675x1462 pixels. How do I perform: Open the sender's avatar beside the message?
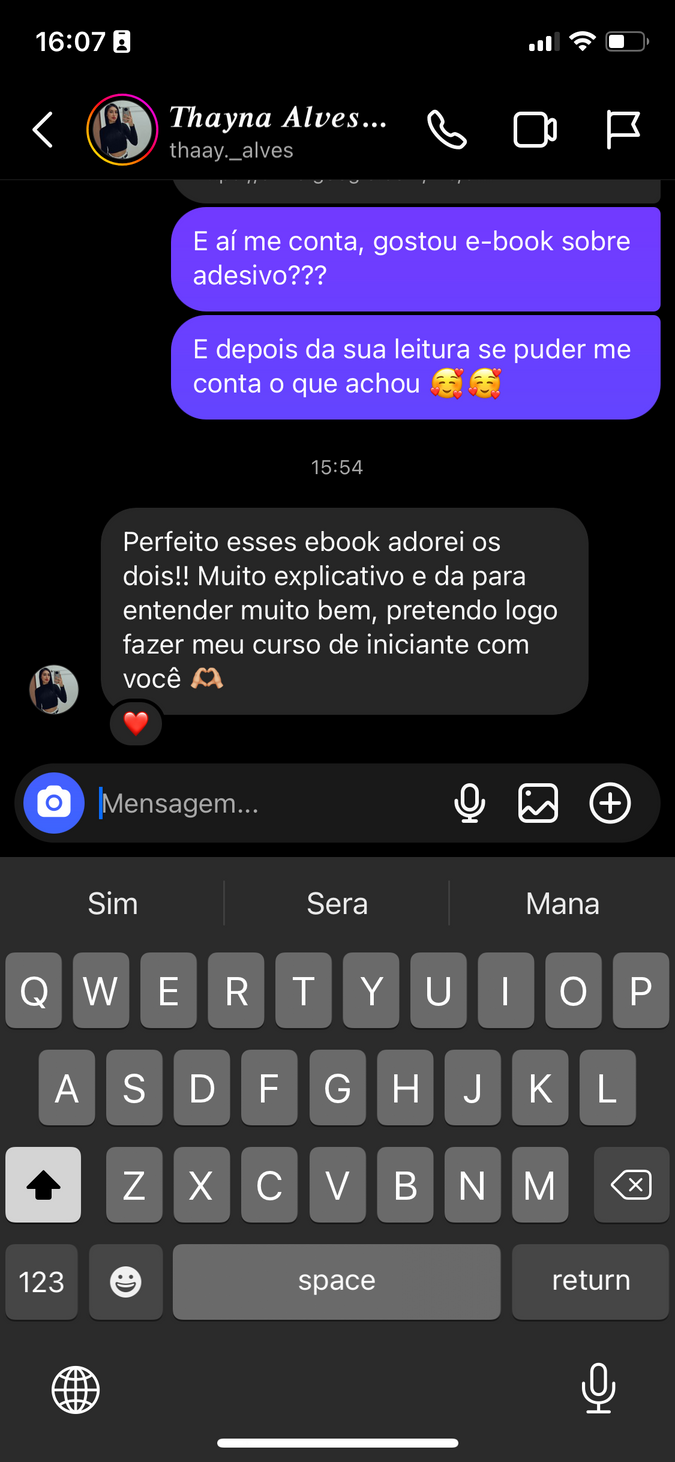(54, 689)
